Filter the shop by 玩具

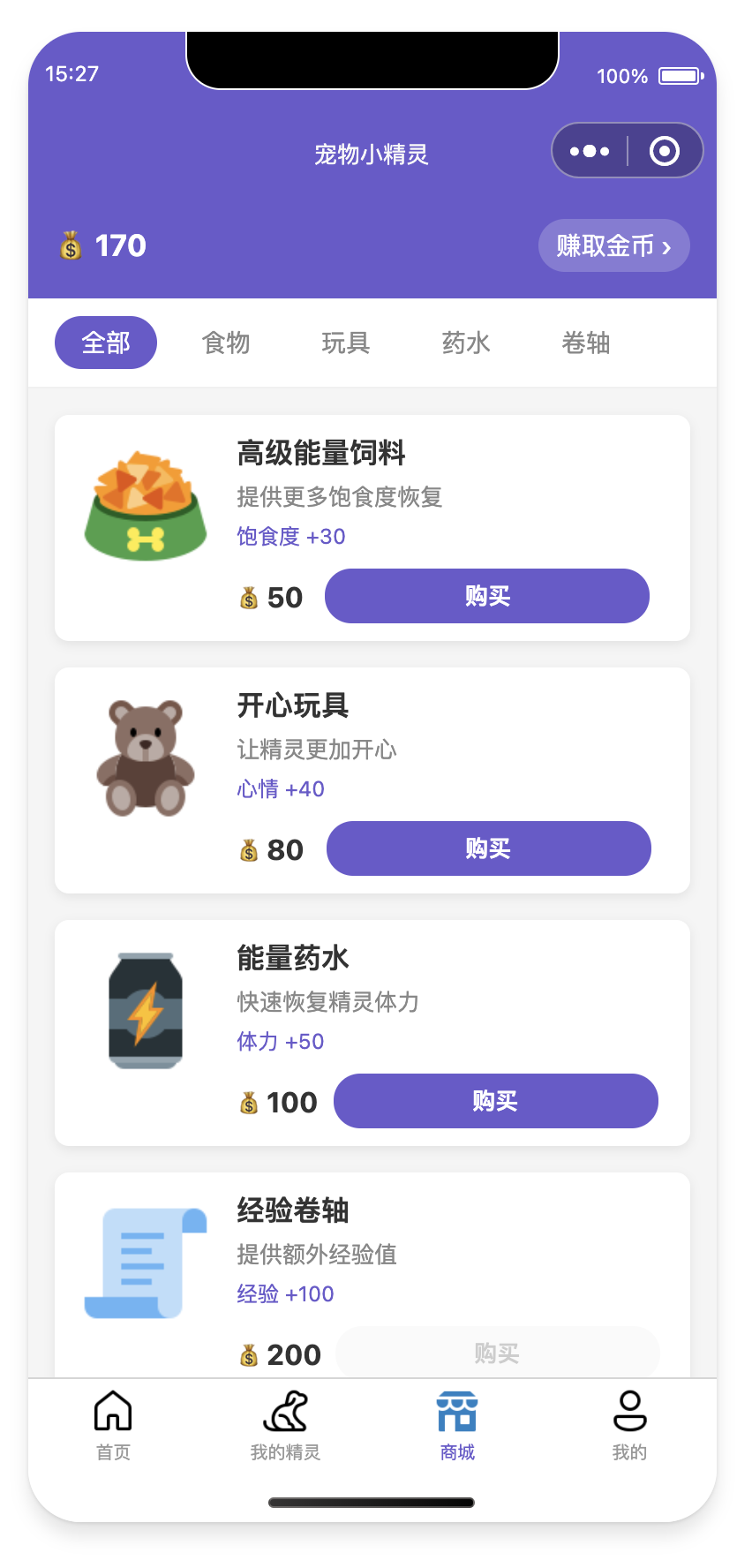[x=346, y=343]
